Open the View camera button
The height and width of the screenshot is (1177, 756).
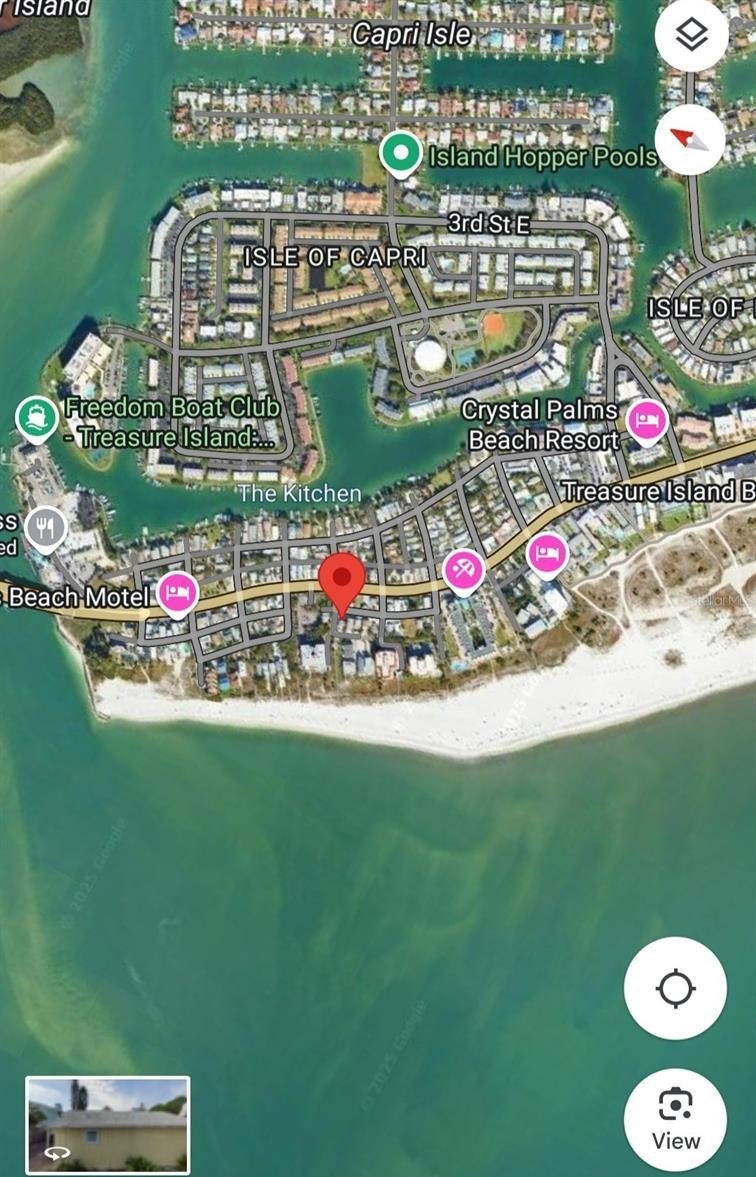point(675,1117)
